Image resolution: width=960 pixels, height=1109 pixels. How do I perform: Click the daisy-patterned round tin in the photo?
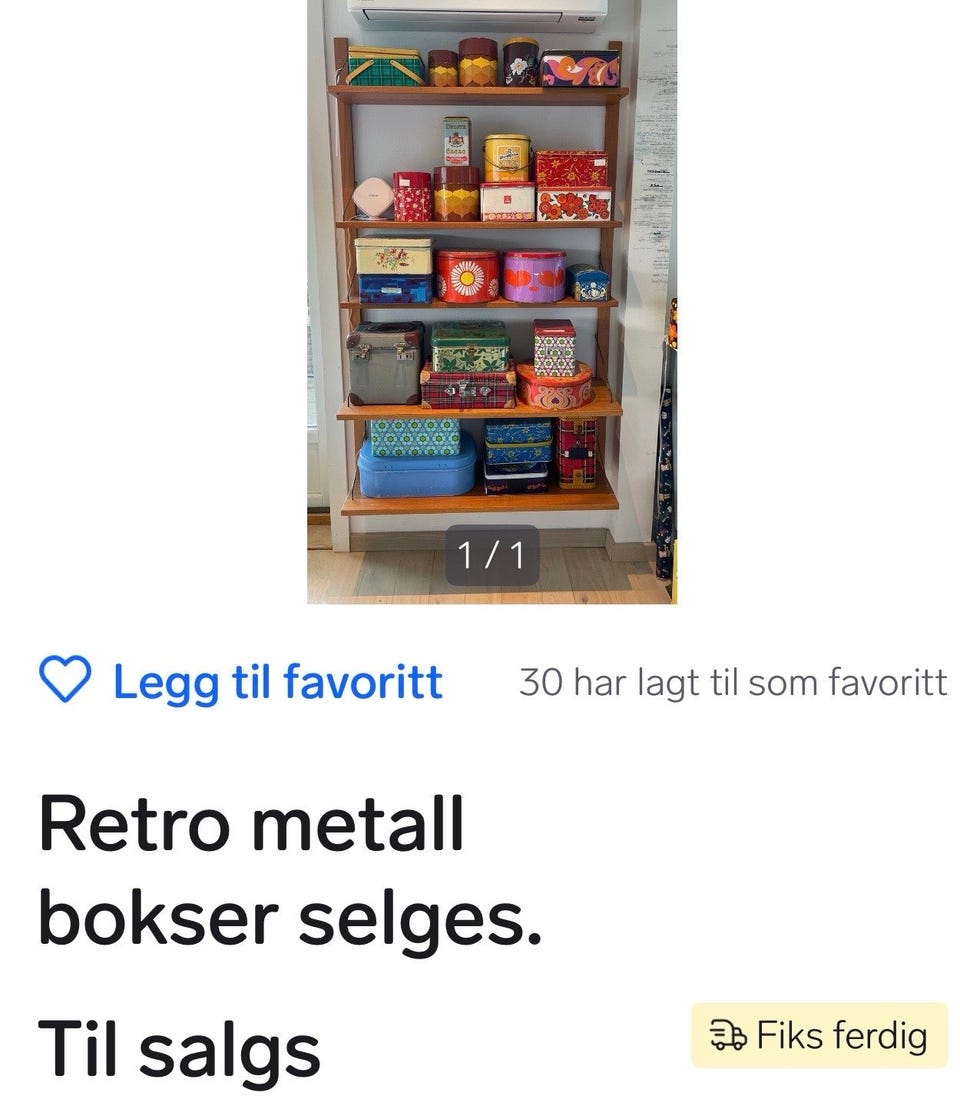(468, 277)
